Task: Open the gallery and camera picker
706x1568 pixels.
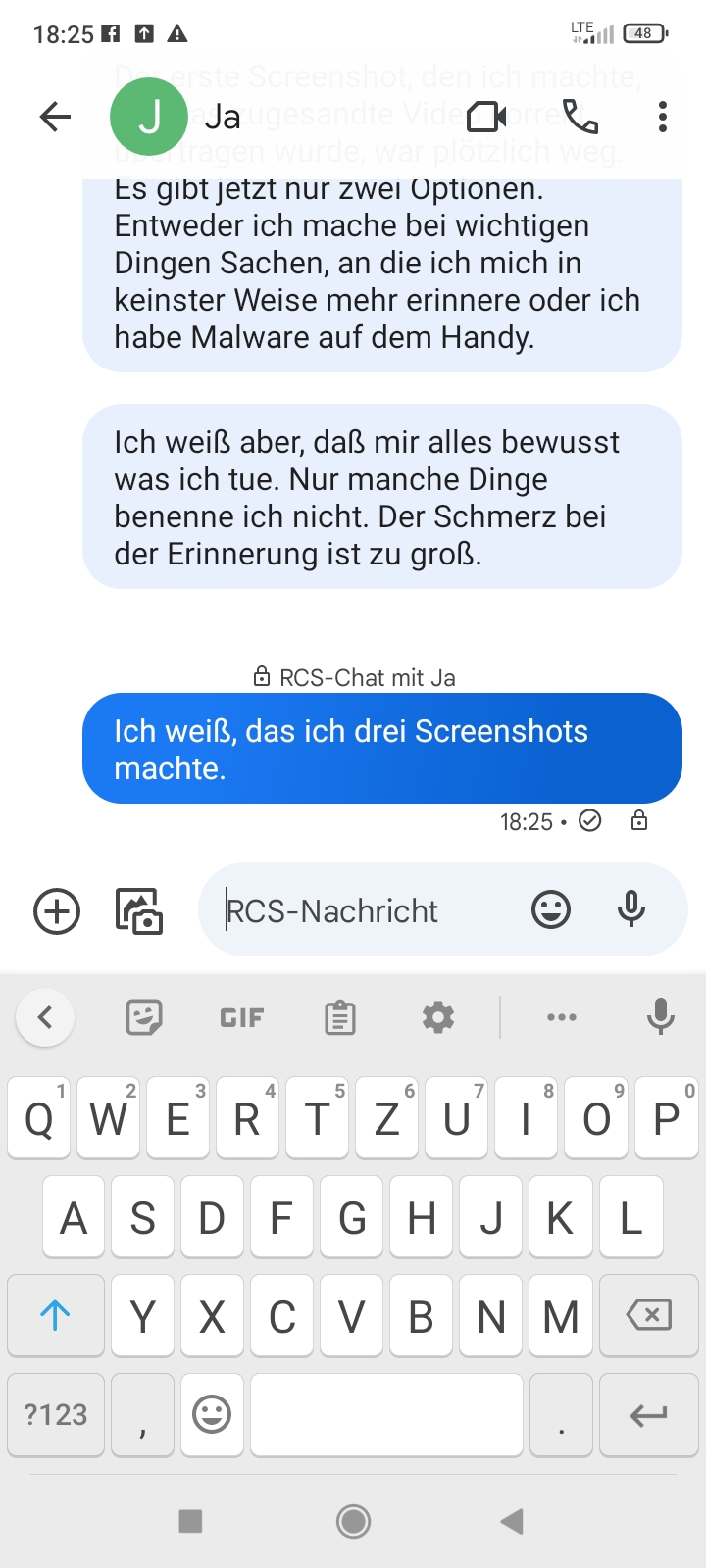Action: (139, 911)
